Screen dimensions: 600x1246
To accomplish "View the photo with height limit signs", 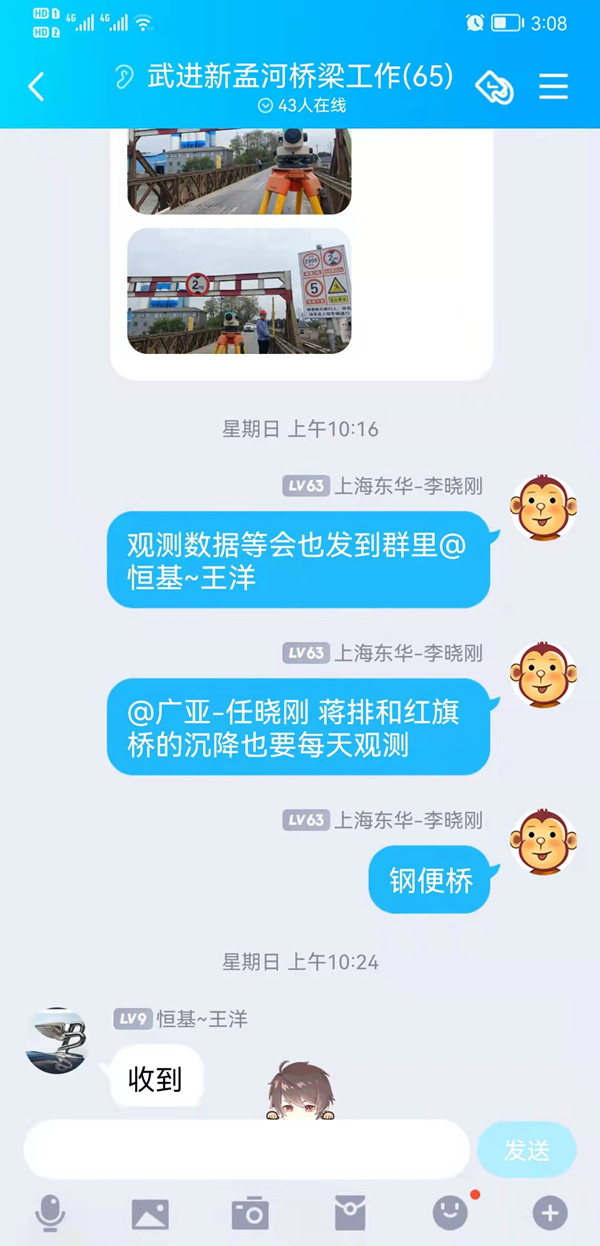I will [239, 291].
